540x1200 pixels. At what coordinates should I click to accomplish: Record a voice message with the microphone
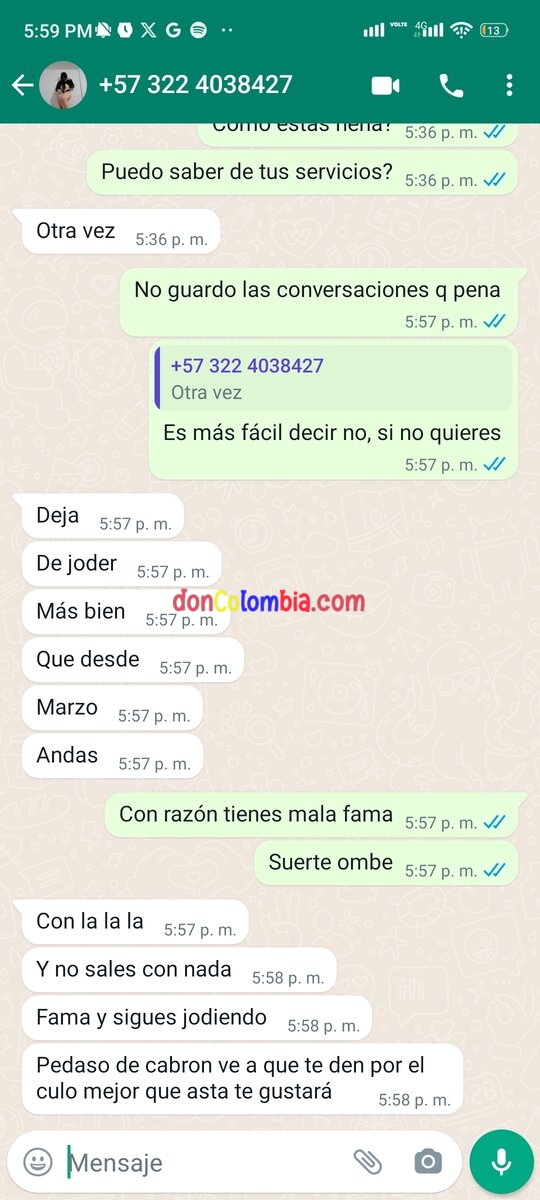pyautogui.click(x=501, y=1161)
